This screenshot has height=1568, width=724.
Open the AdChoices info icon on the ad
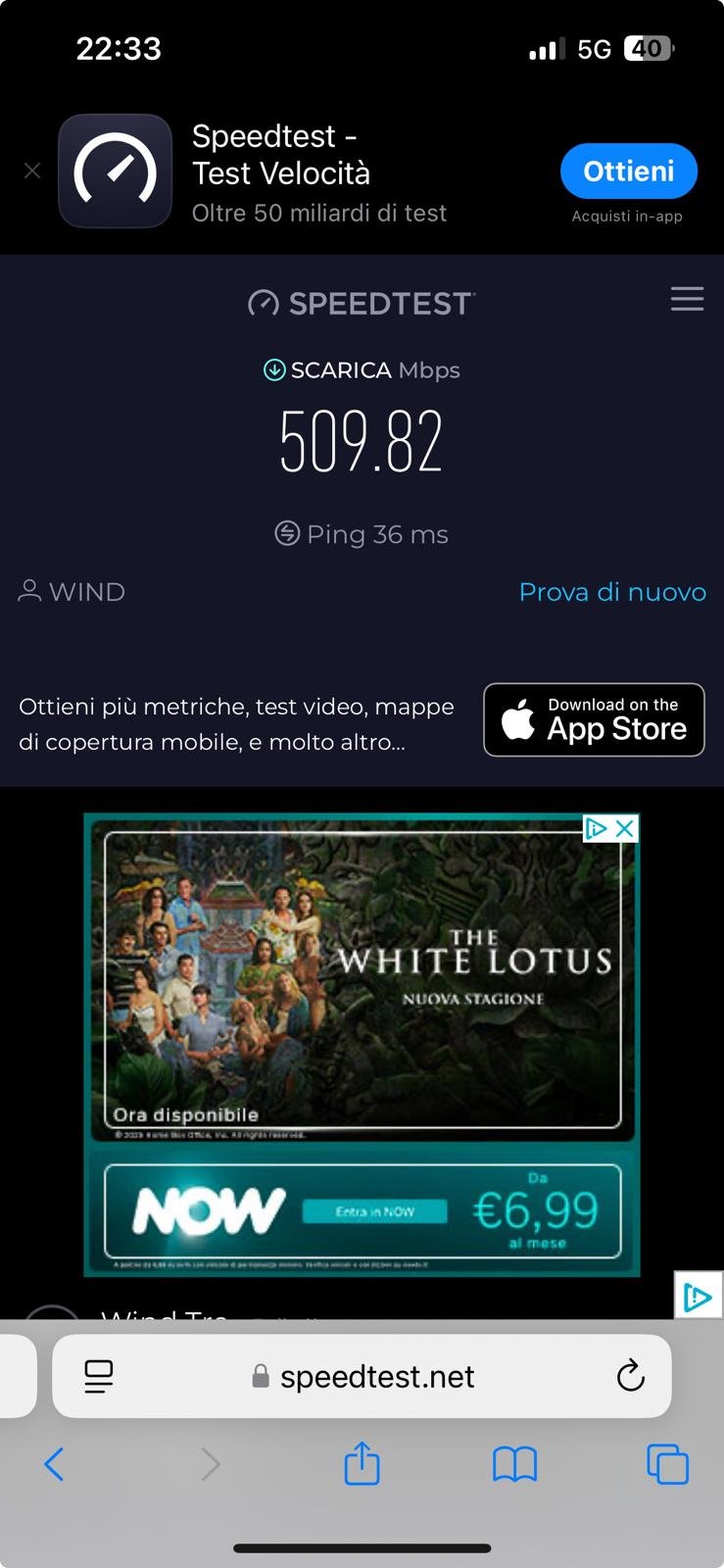(597, 828)
